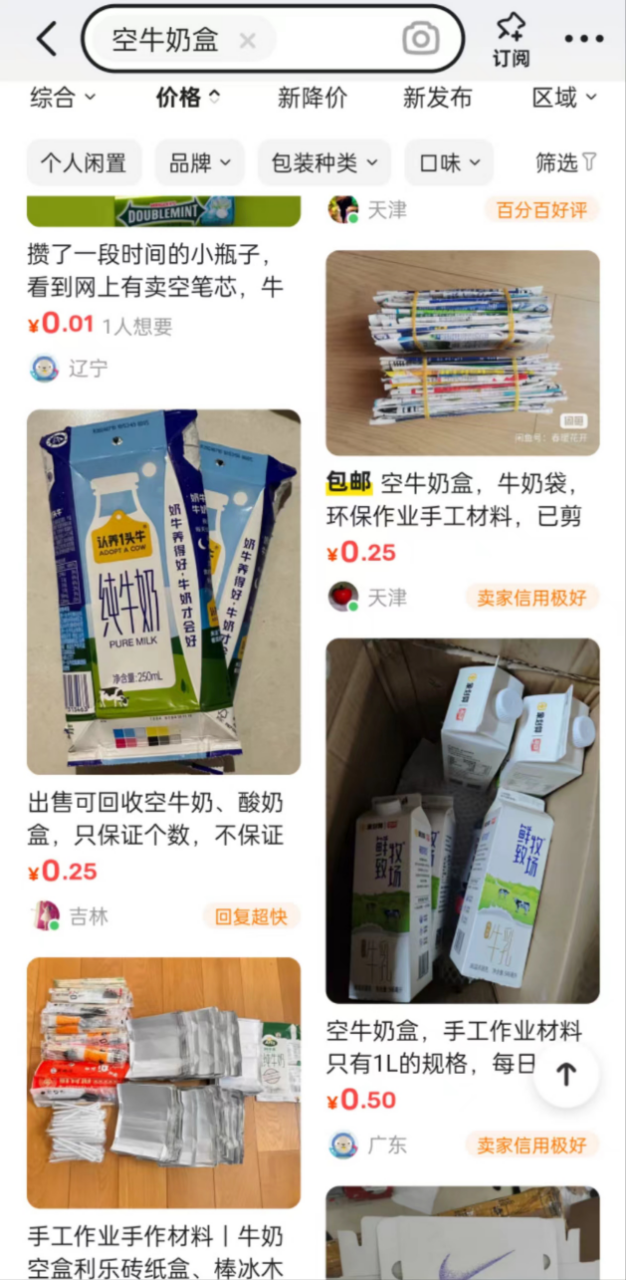Go back using the top-left arrow
626x1280 pixels.
[46, 40]
